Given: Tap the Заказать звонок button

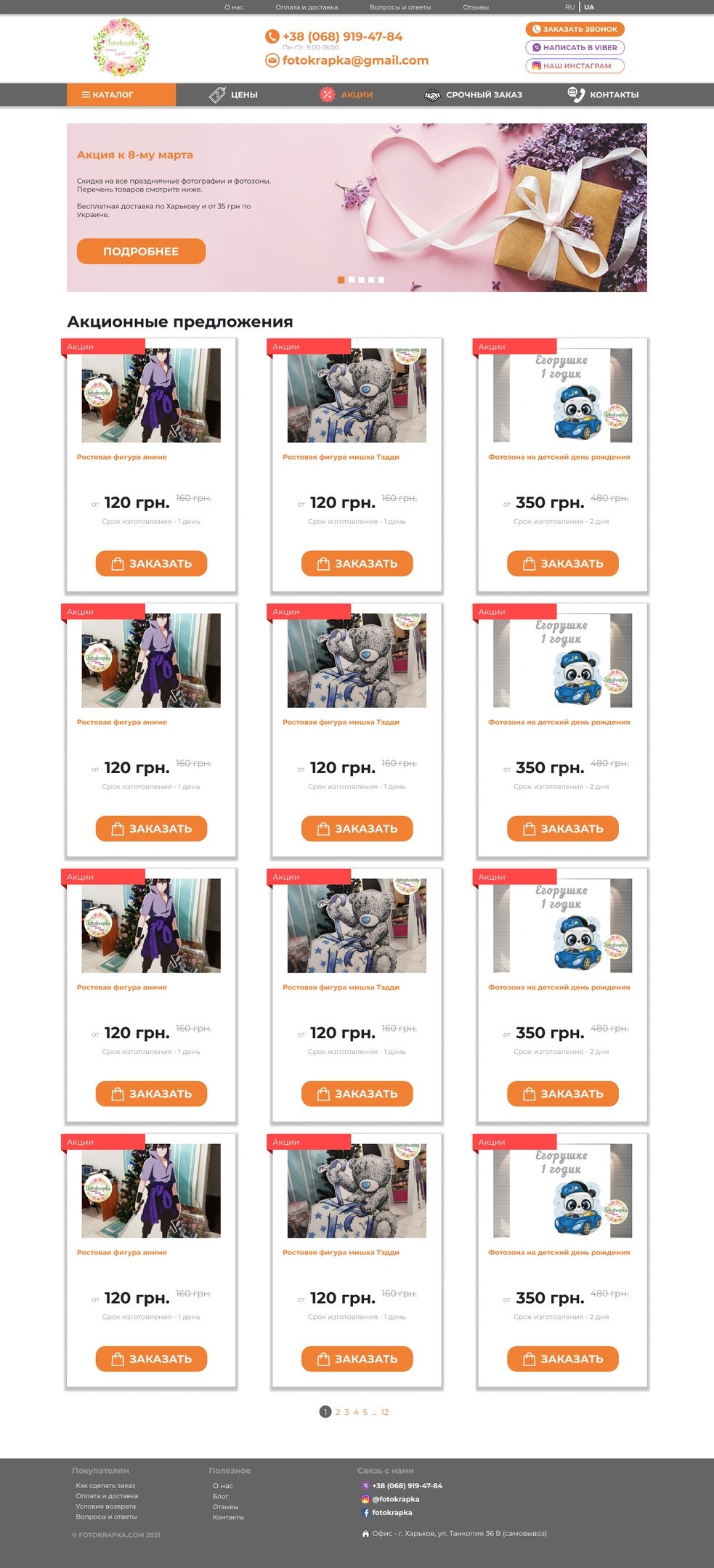Looking at the screenshot, I should tap(575, 30).
